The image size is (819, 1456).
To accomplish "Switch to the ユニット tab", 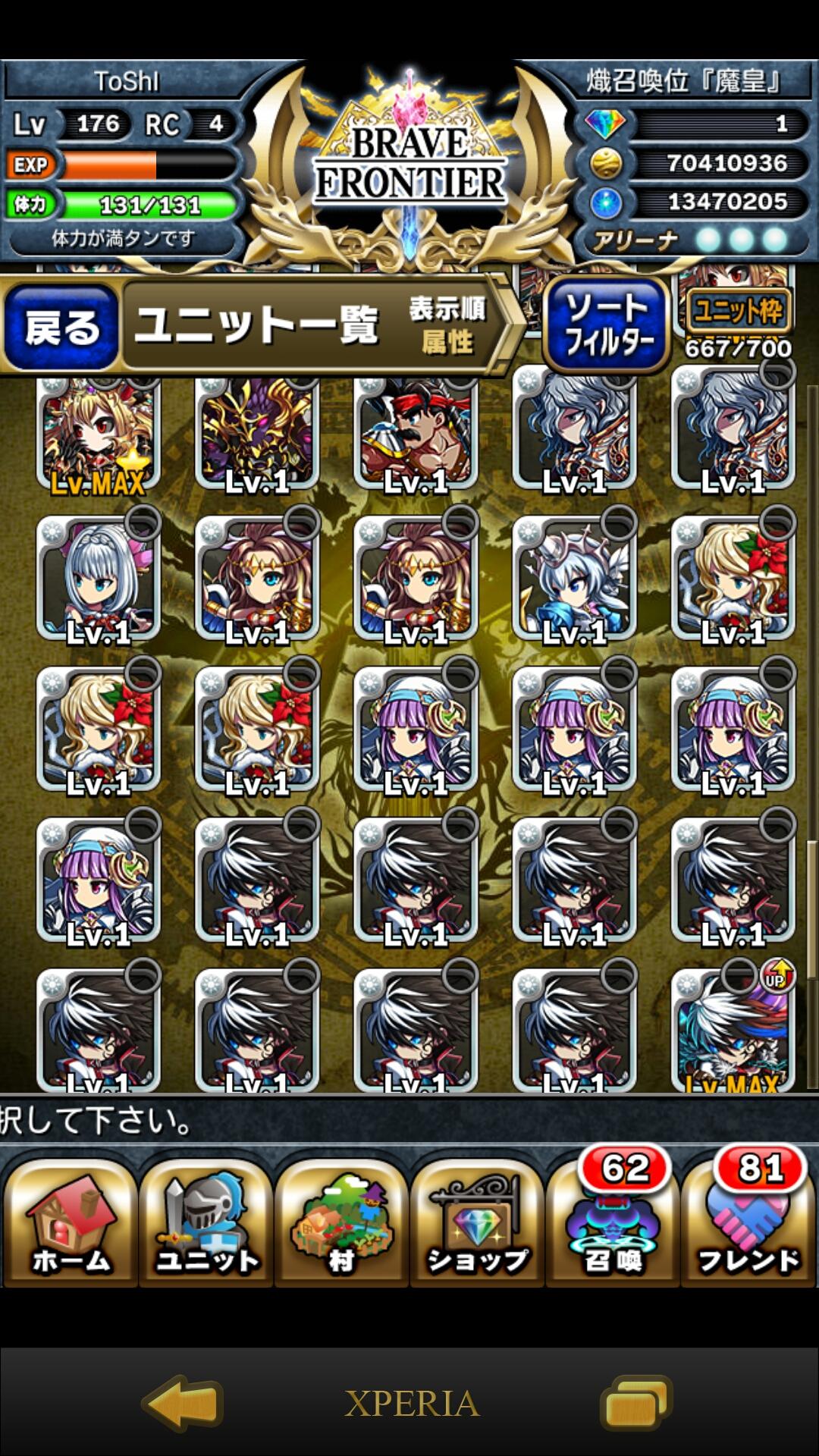I will (206, 1222).
